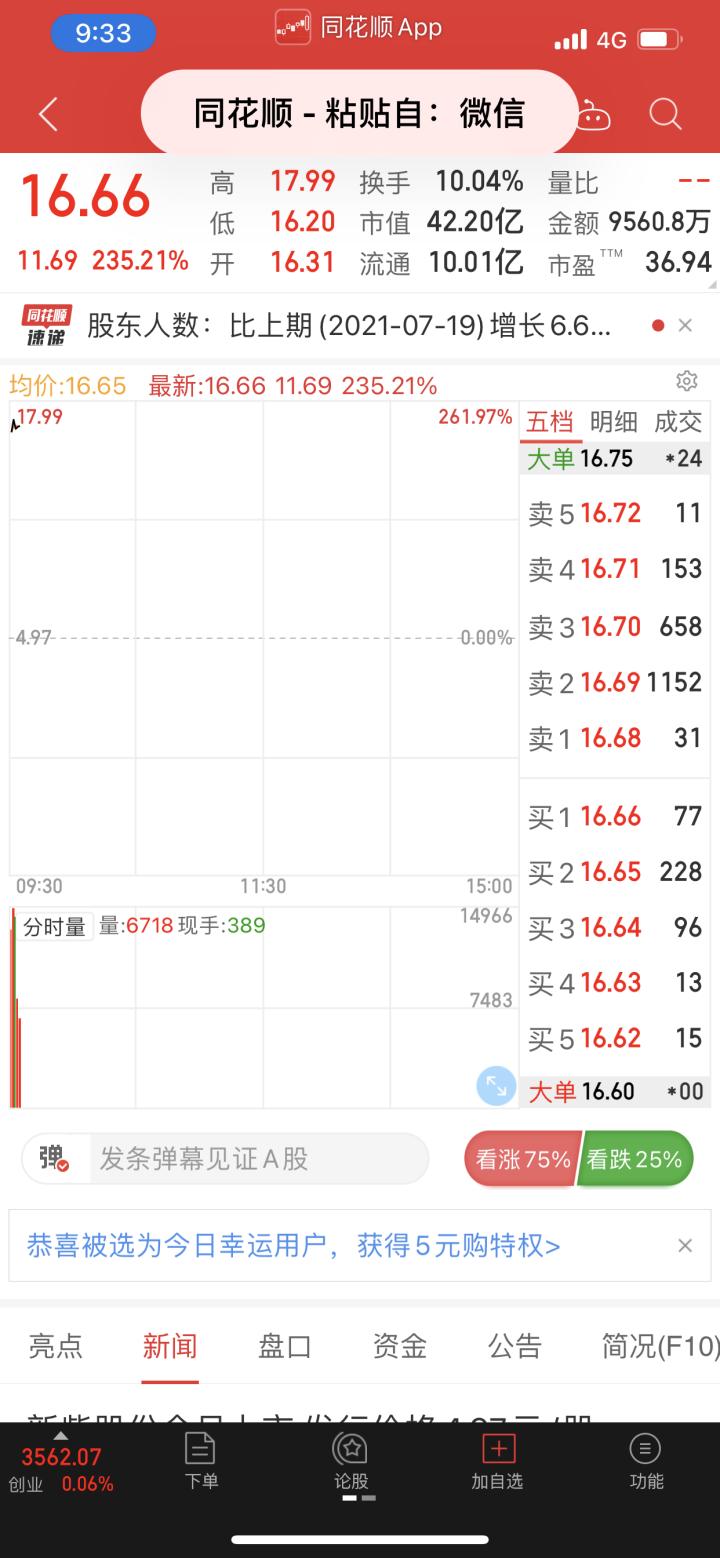The width and height of the screenshot is (720, 1558).
Task: Dismiss the 股东人数 news ticker
Action: click(685, 325)
